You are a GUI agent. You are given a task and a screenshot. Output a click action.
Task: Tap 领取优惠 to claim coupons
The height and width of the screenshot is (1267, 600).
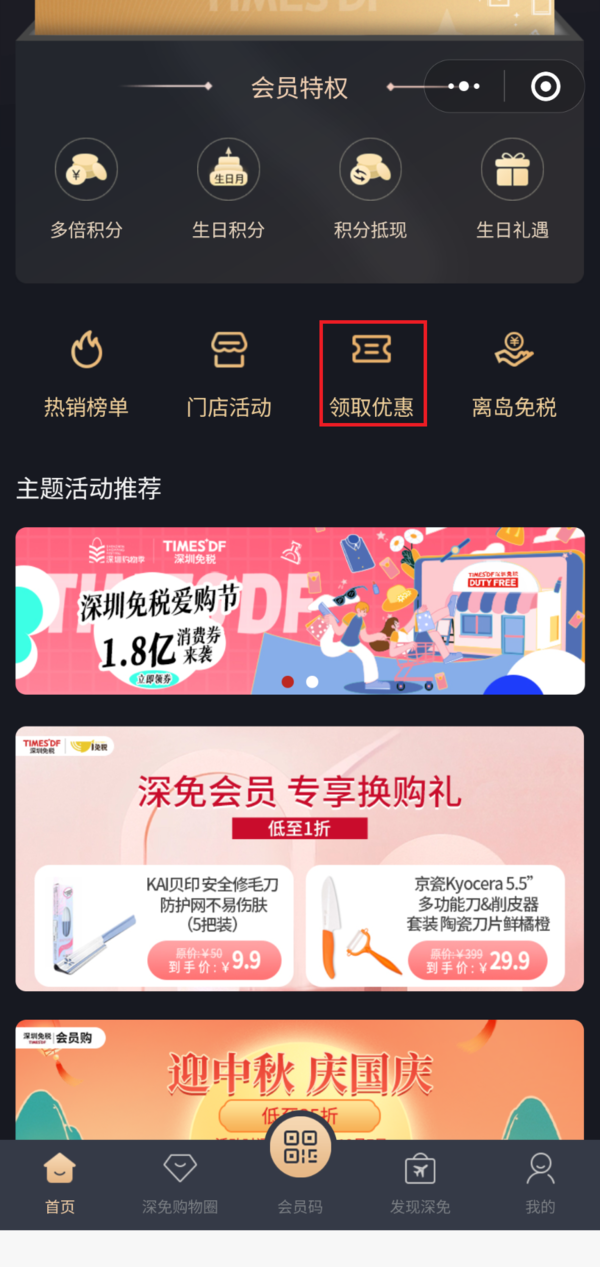372,373
